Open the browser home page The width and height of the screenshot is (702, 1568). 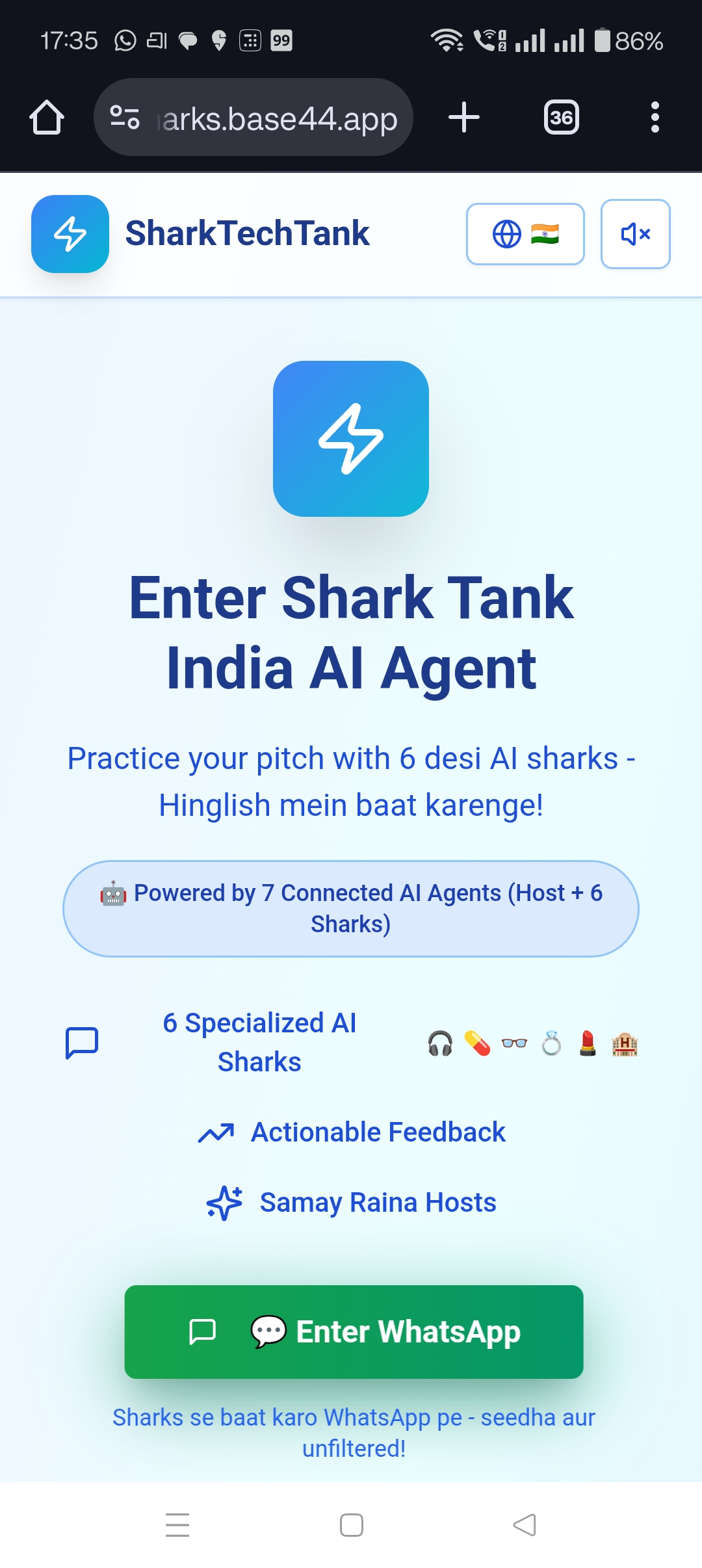tap(47, 118)
